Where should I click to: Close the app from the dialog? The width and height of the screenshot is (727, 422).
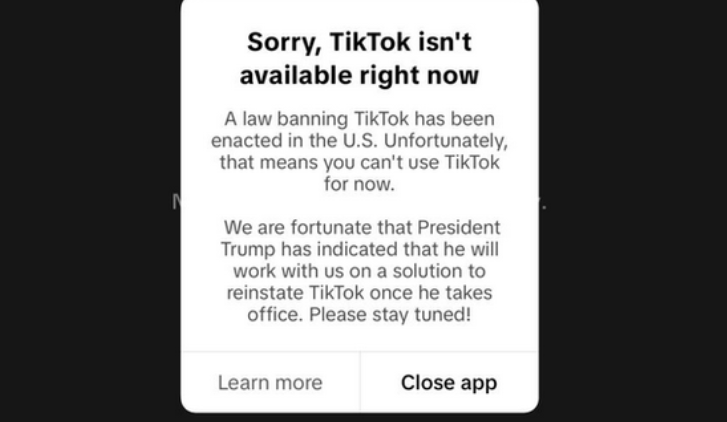(449, 383)
